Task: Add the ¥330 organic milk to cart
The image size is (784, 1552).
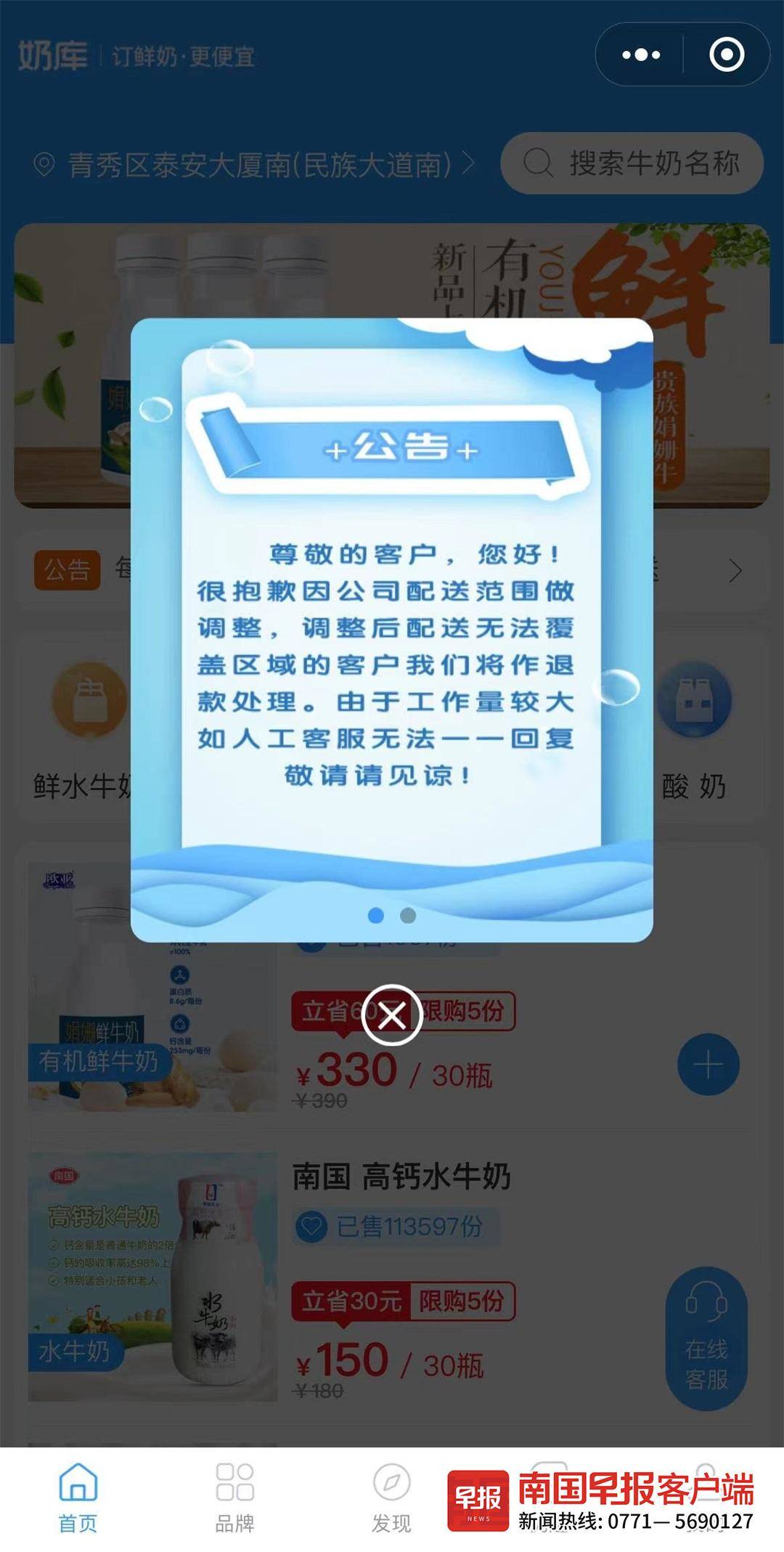Action: (x=708, y=1065)
